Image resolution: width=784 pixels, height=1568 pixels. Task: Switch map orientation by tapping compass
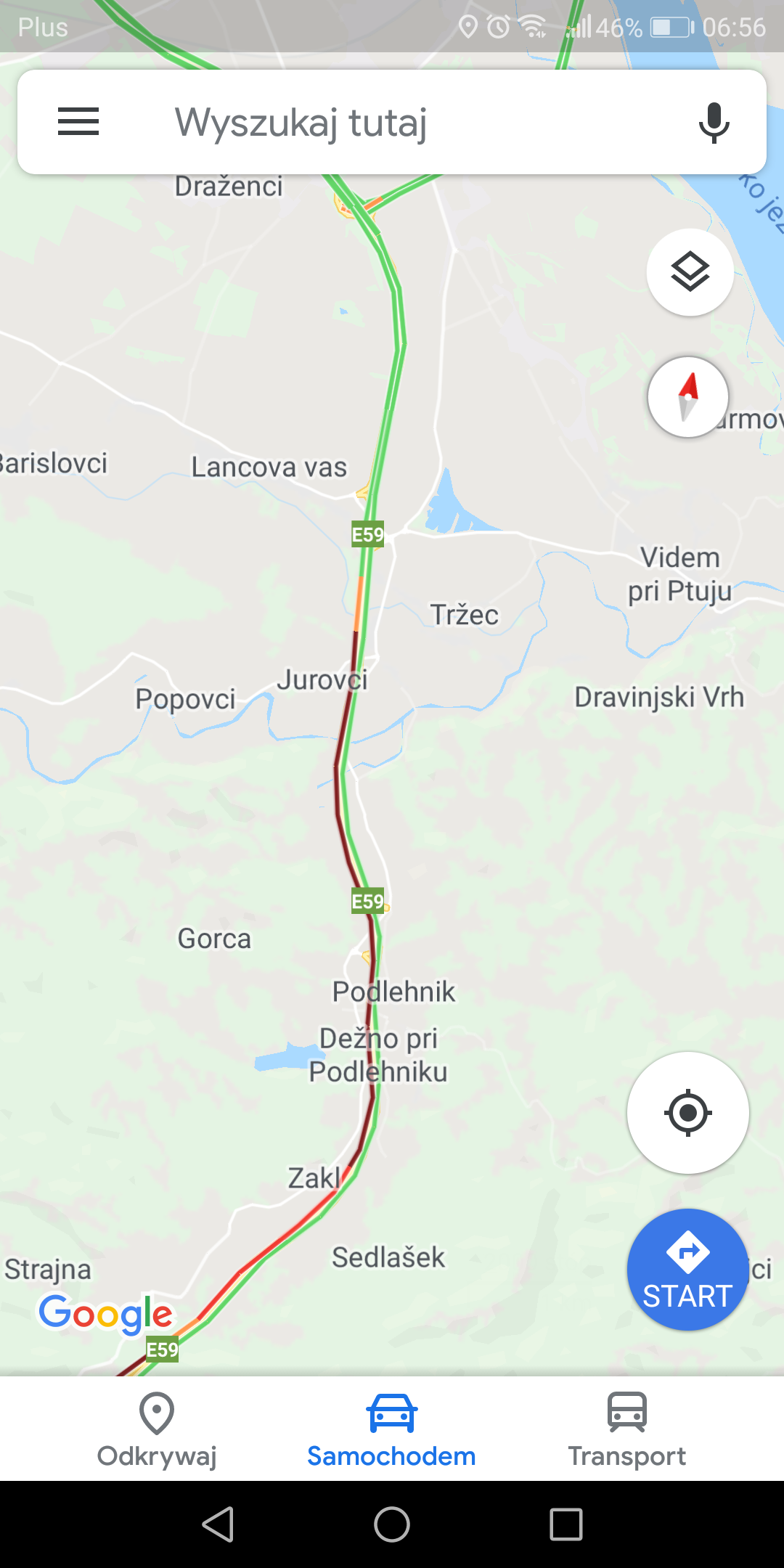click(x=687, y=396)
